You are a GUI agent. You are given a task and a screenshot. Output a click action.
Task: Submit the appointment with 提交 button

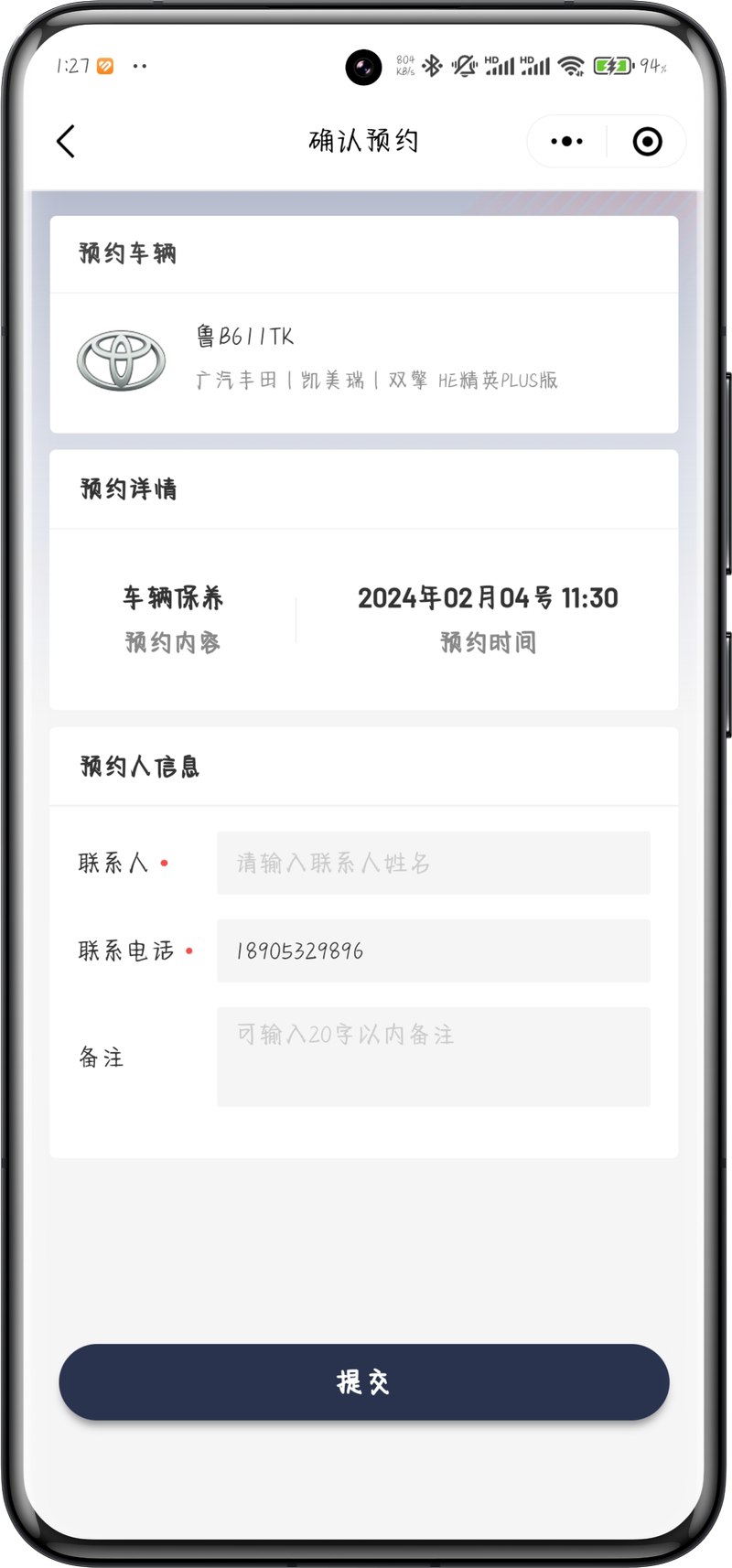[x=364, y=1381]
